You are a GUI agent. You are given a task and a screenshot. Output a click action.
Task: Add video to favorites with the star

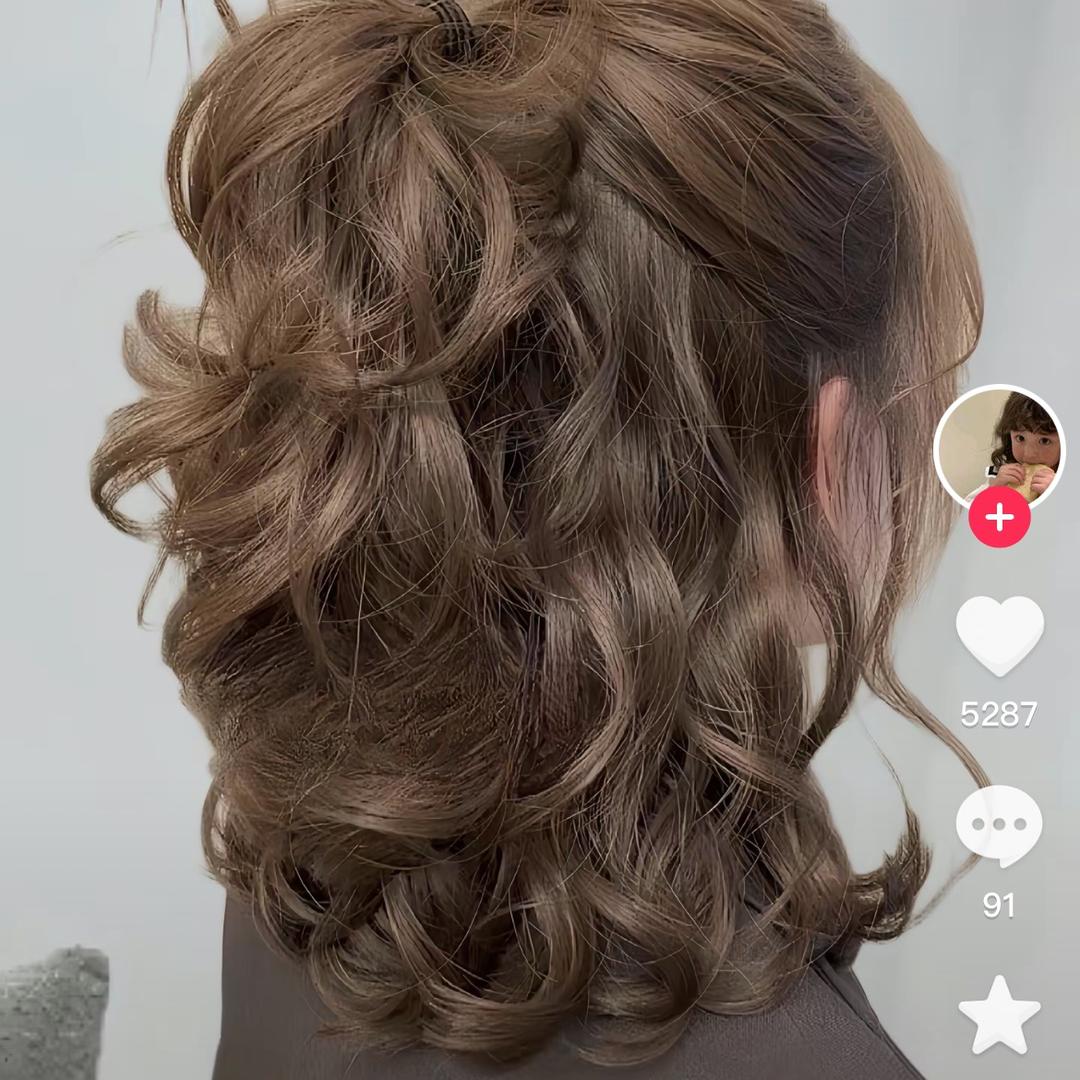(999, 1015)
